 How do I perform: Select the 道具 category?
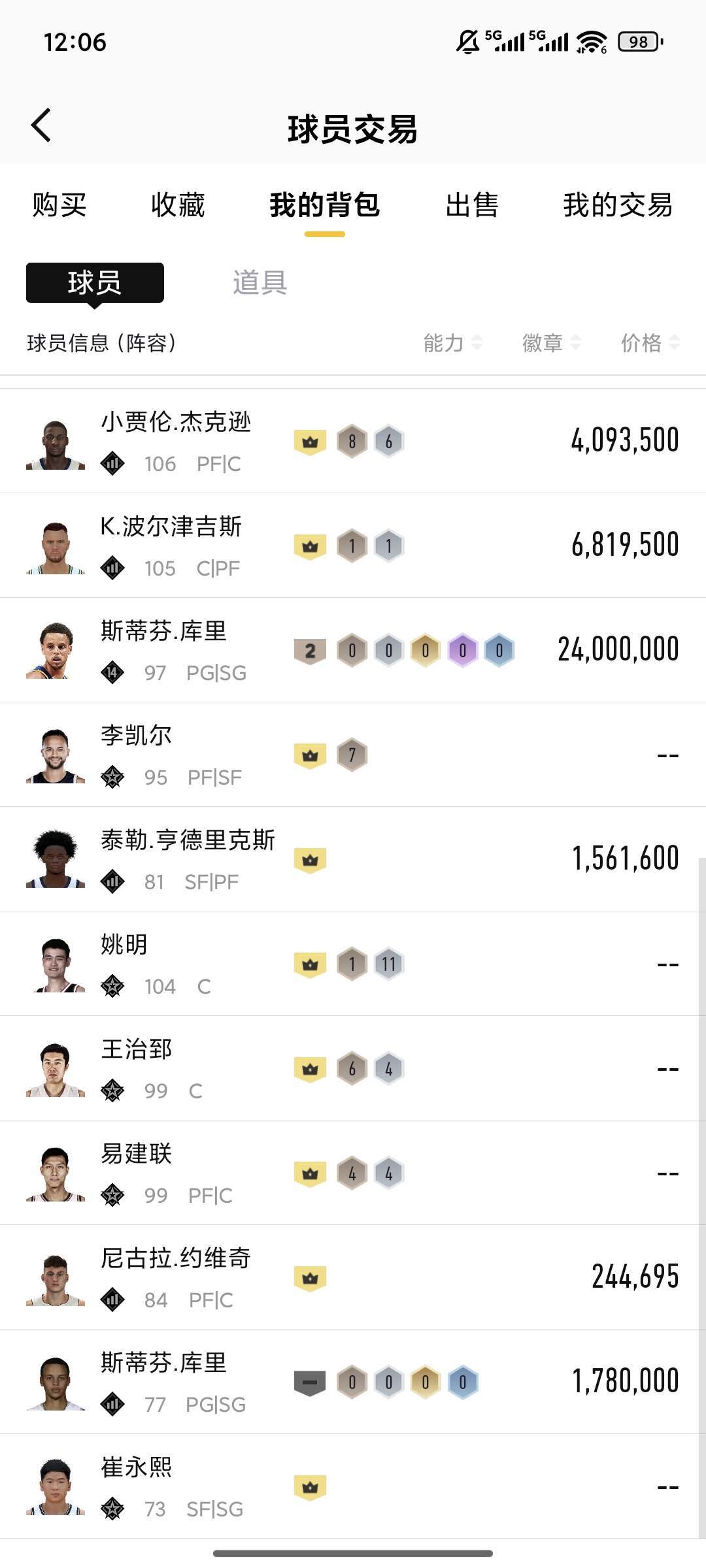pos(260,283)
